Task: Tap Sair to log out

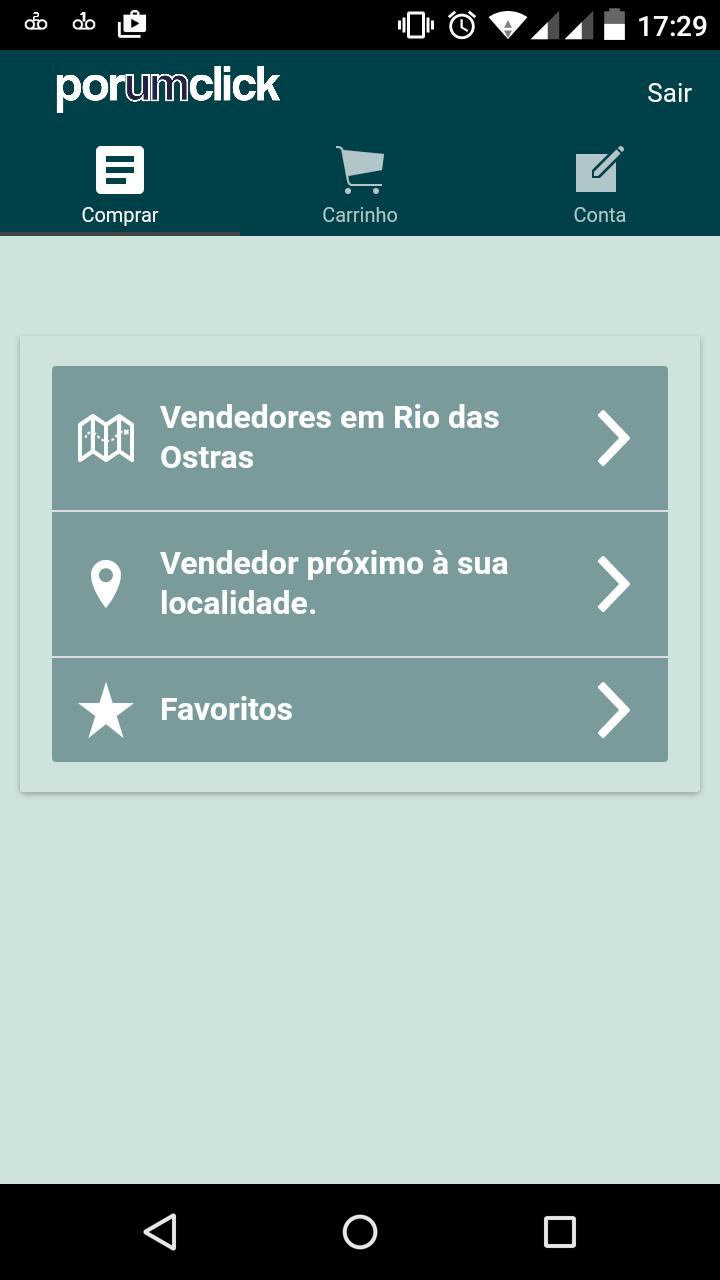Action: [669, 93]
